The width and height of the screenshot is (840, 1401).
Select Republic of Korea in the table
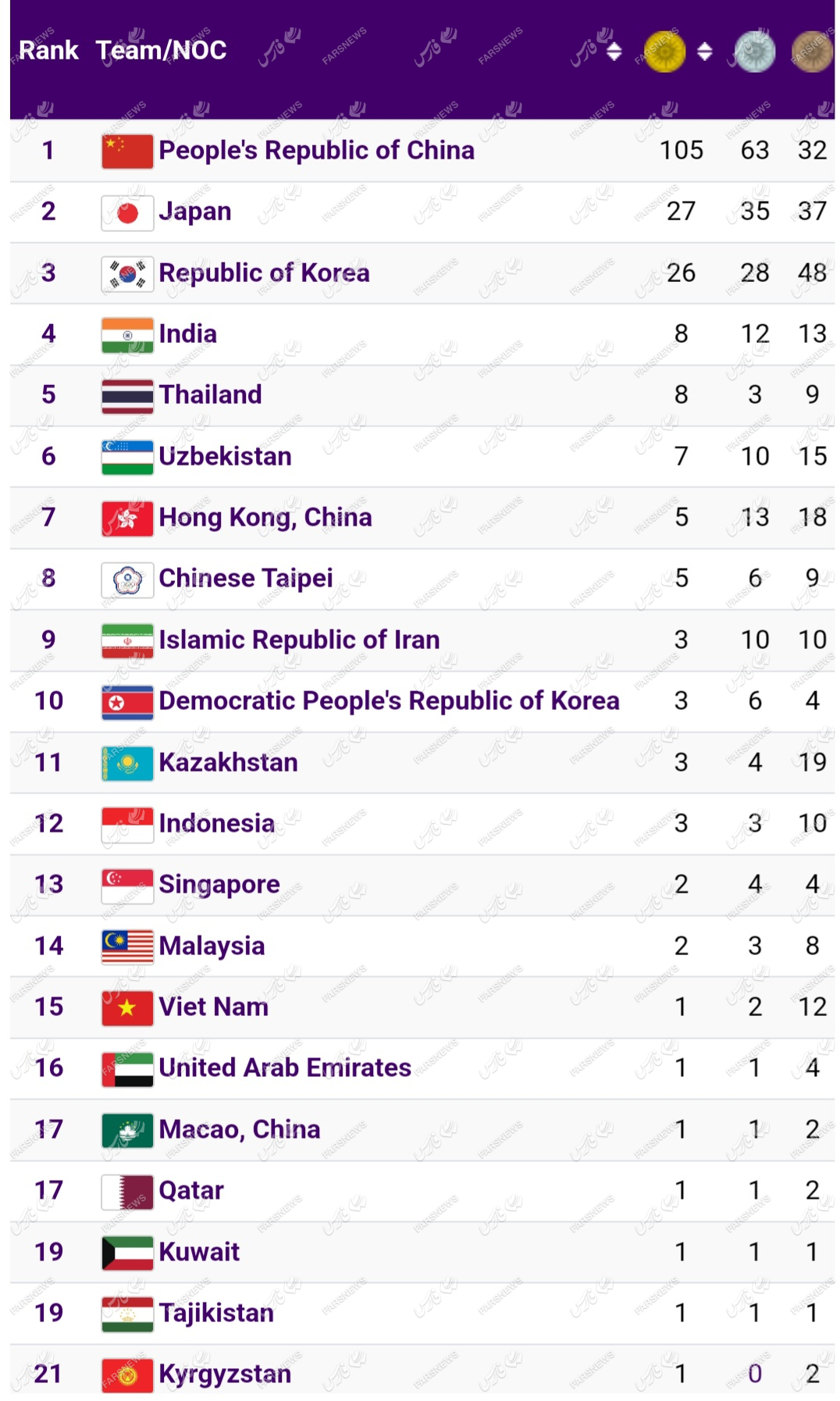point(265,273)
